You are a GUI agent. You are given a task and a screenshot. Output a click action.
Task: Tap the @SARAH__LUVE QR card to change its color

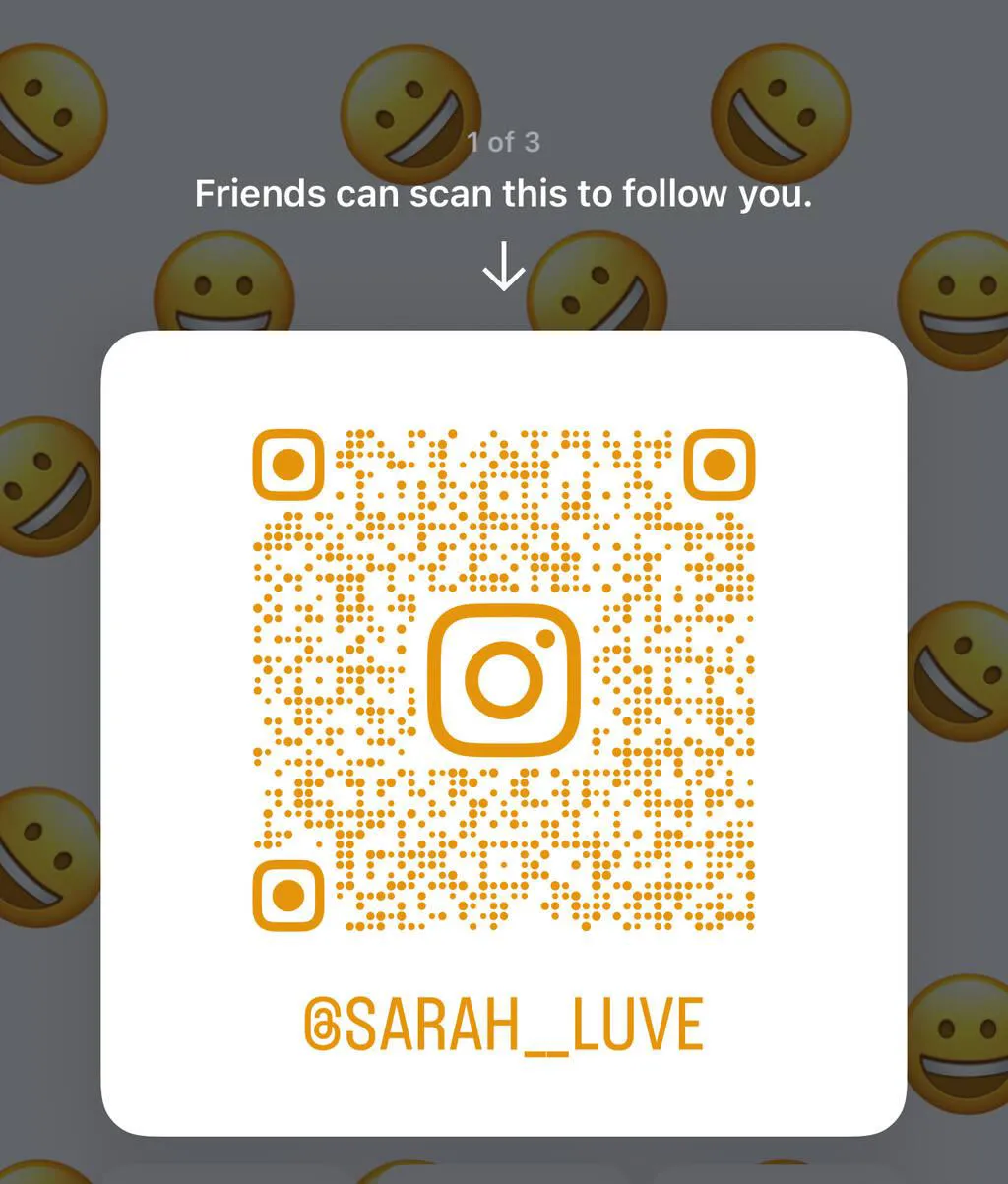[503, 733]
